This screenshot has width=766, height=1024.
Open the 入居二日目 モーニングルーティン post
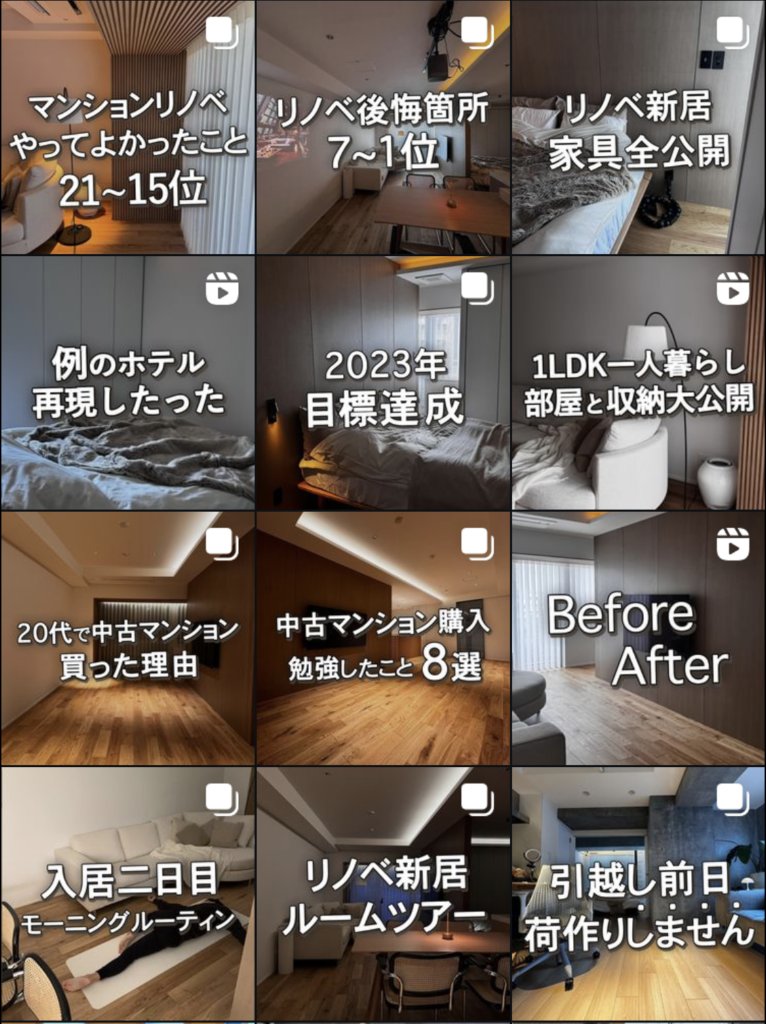[127, 893]
